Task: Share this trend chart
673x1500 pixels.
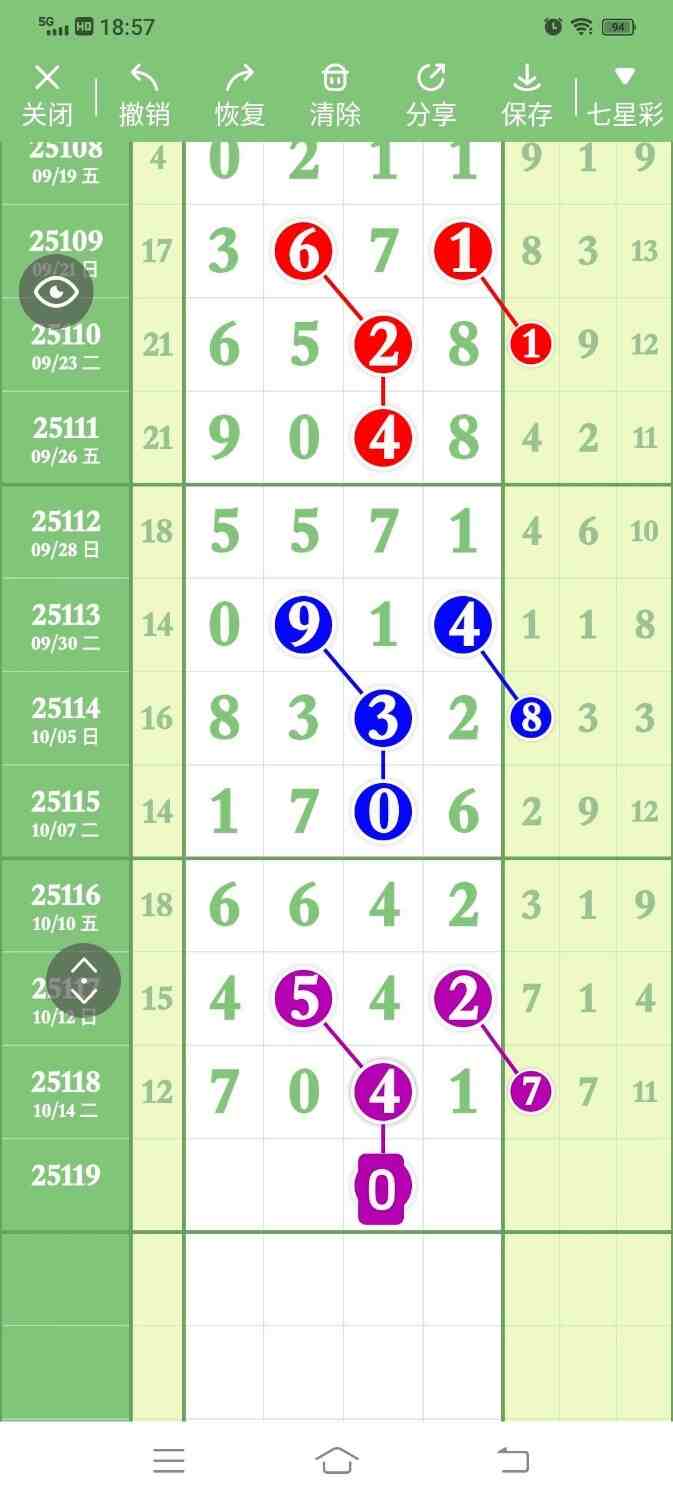Action: [x=431, y=95]
